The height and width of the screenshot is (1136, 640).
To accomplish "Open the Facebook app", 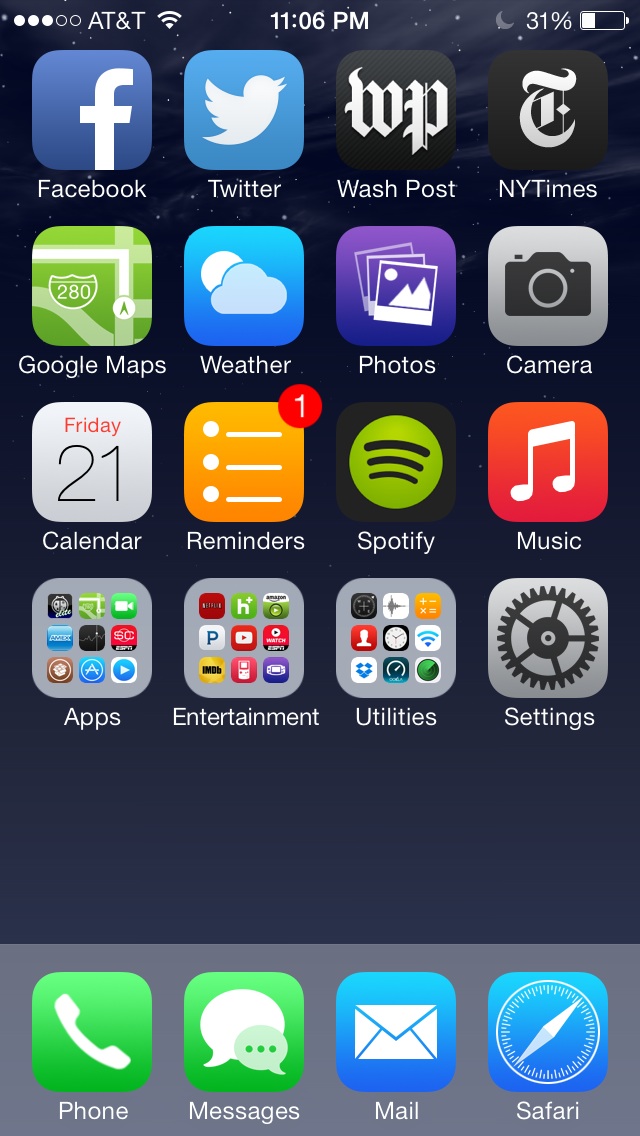I will (92, 110).
